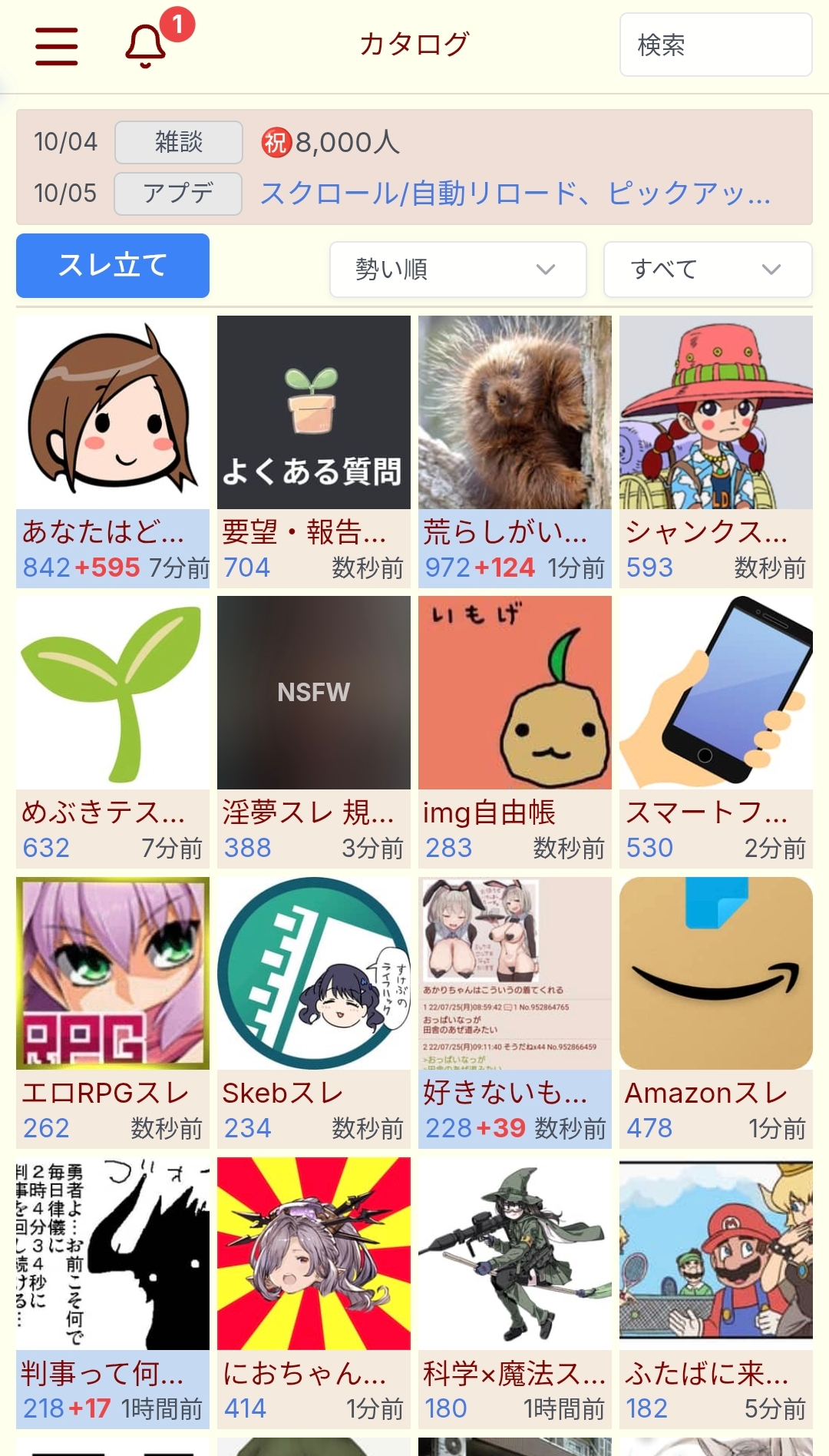Open the ふたばに来... thread
The width and height of the screenshot is (829, 1456).
(716, 1292)
